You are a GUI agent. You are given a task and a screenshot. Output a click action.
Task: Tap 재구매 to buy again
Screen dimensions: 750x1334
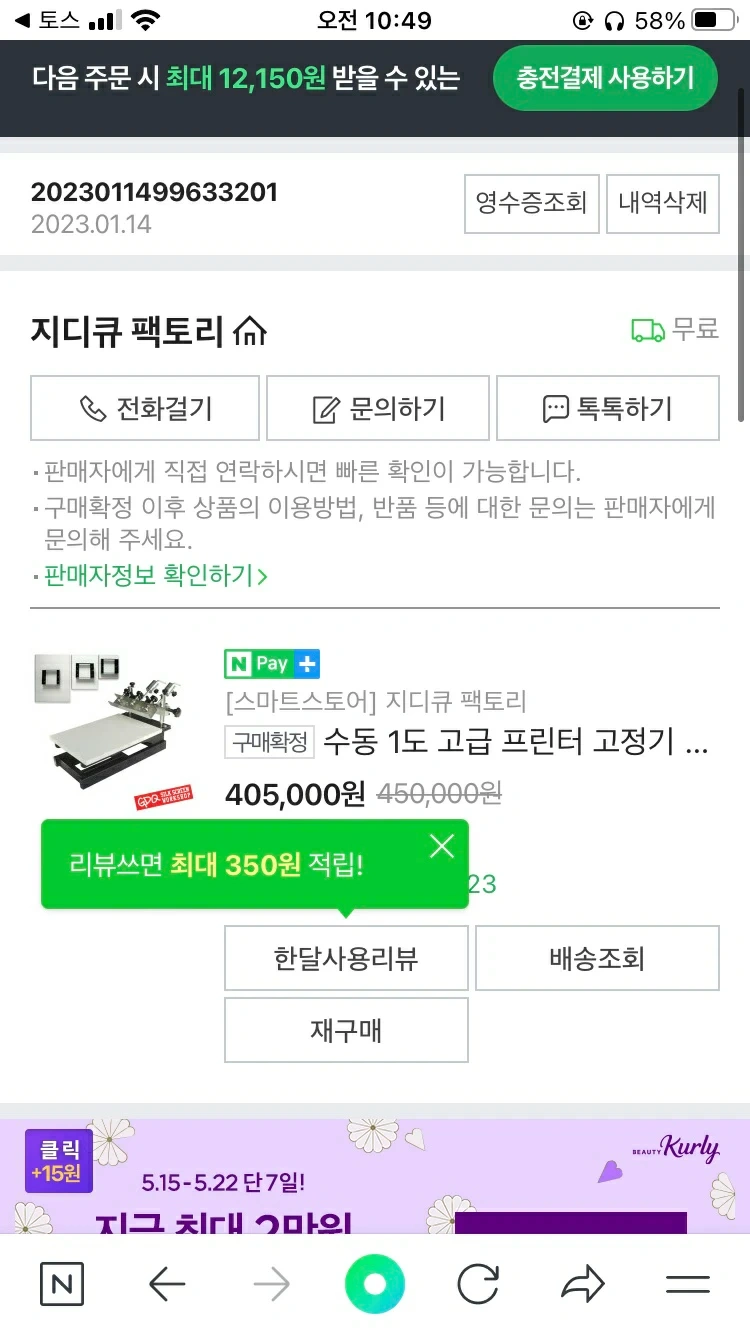coord(346,1030)
